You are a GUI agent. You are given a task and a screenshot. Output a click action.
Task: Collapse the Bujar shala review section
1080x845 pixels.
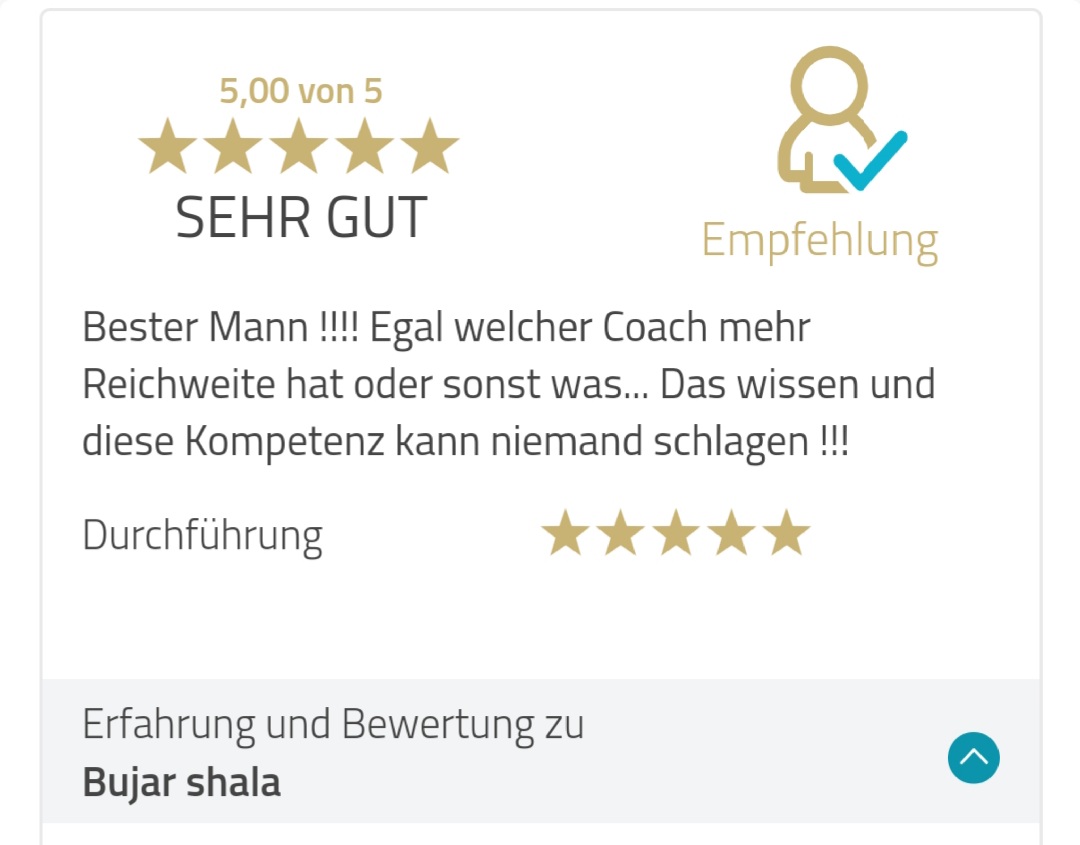tap(973, 757)
